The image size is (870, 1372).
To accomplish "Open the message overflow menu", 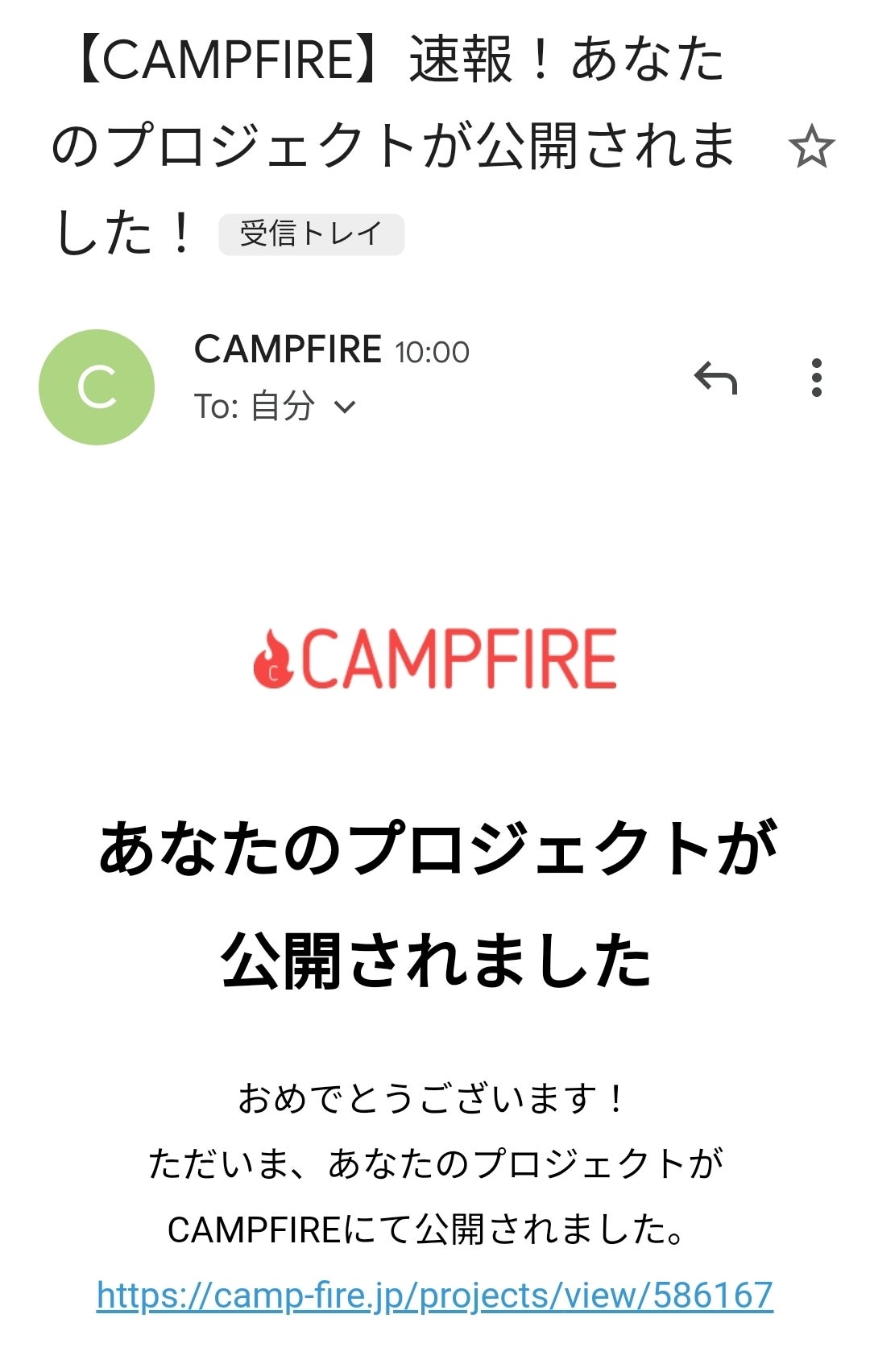I will (x=817, y=378).
